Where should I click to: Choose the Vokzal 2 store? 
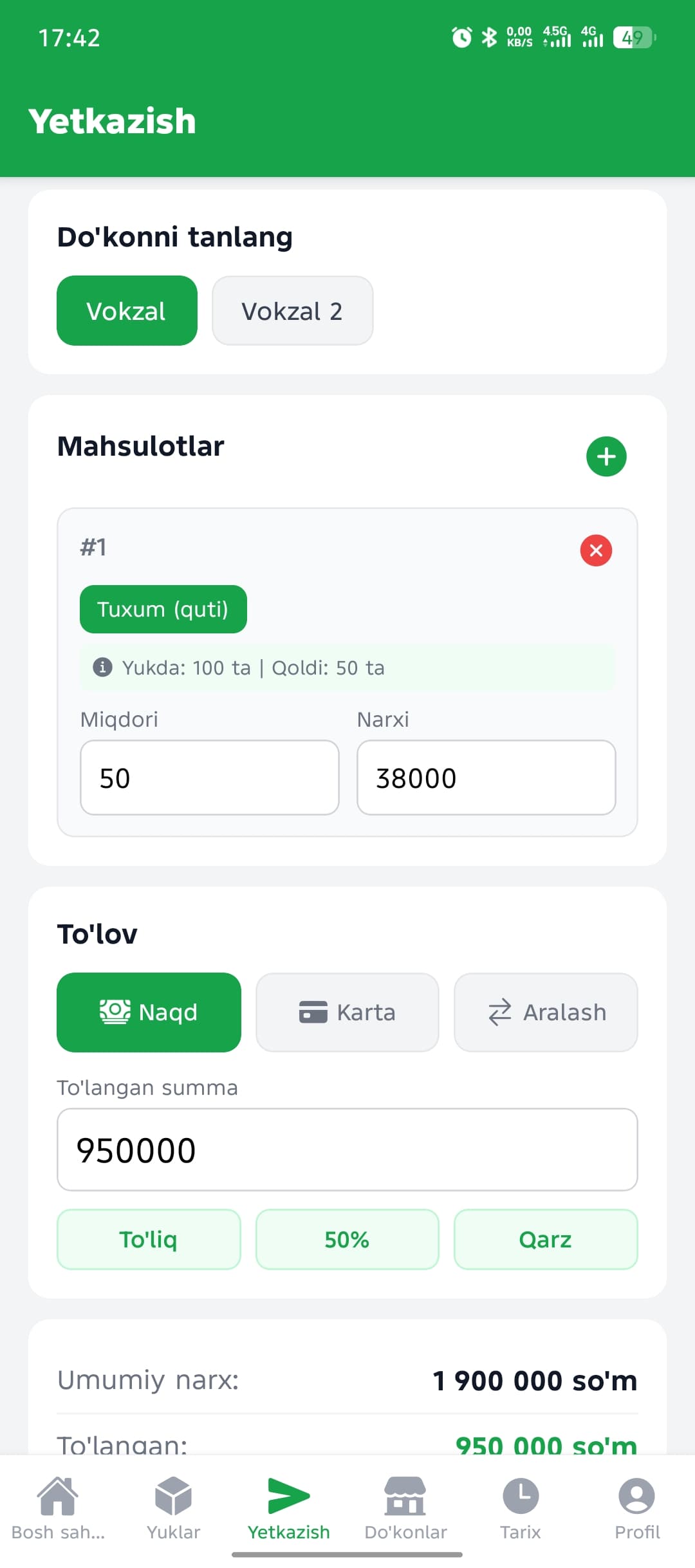tap(292, 311)
